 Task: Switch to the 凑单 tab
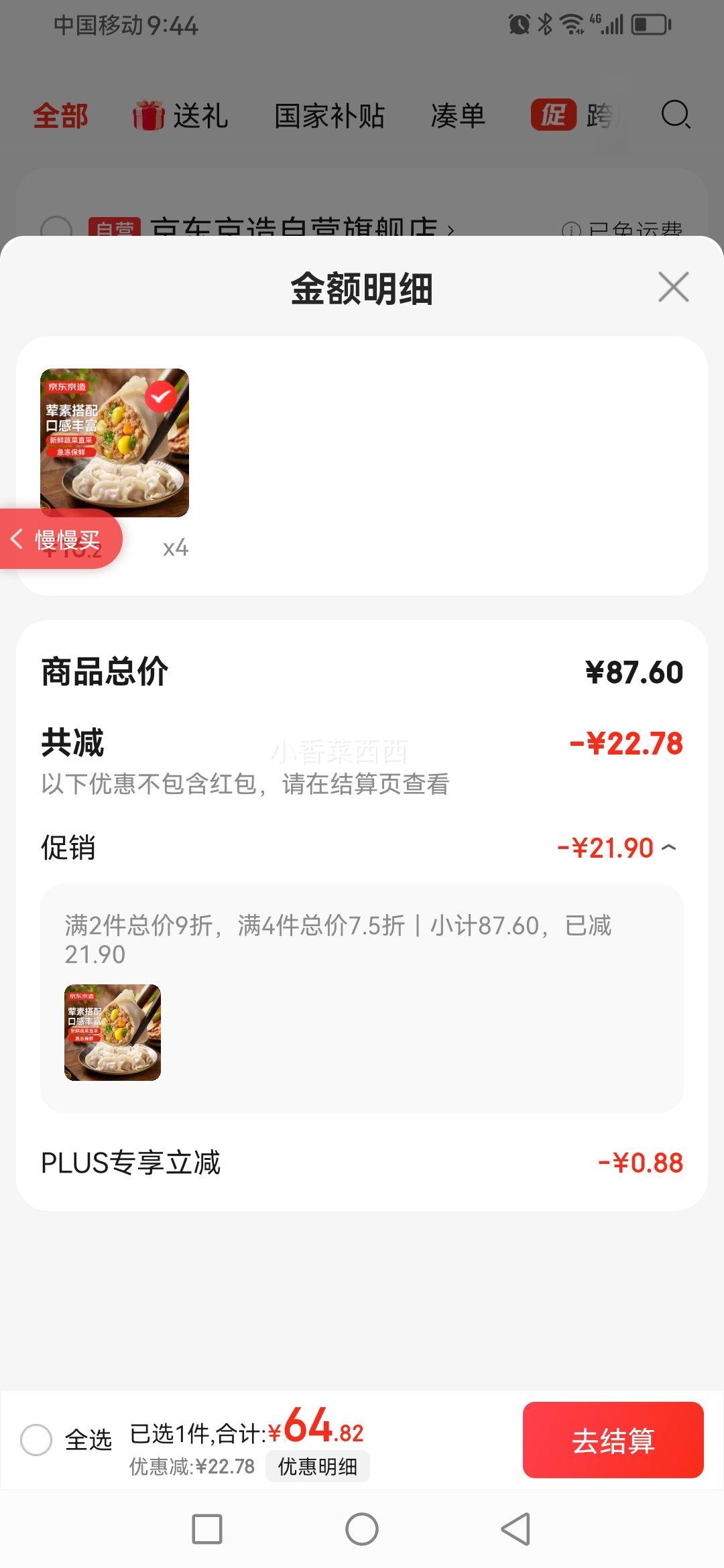pyautogui.click(x=458, y=115)
